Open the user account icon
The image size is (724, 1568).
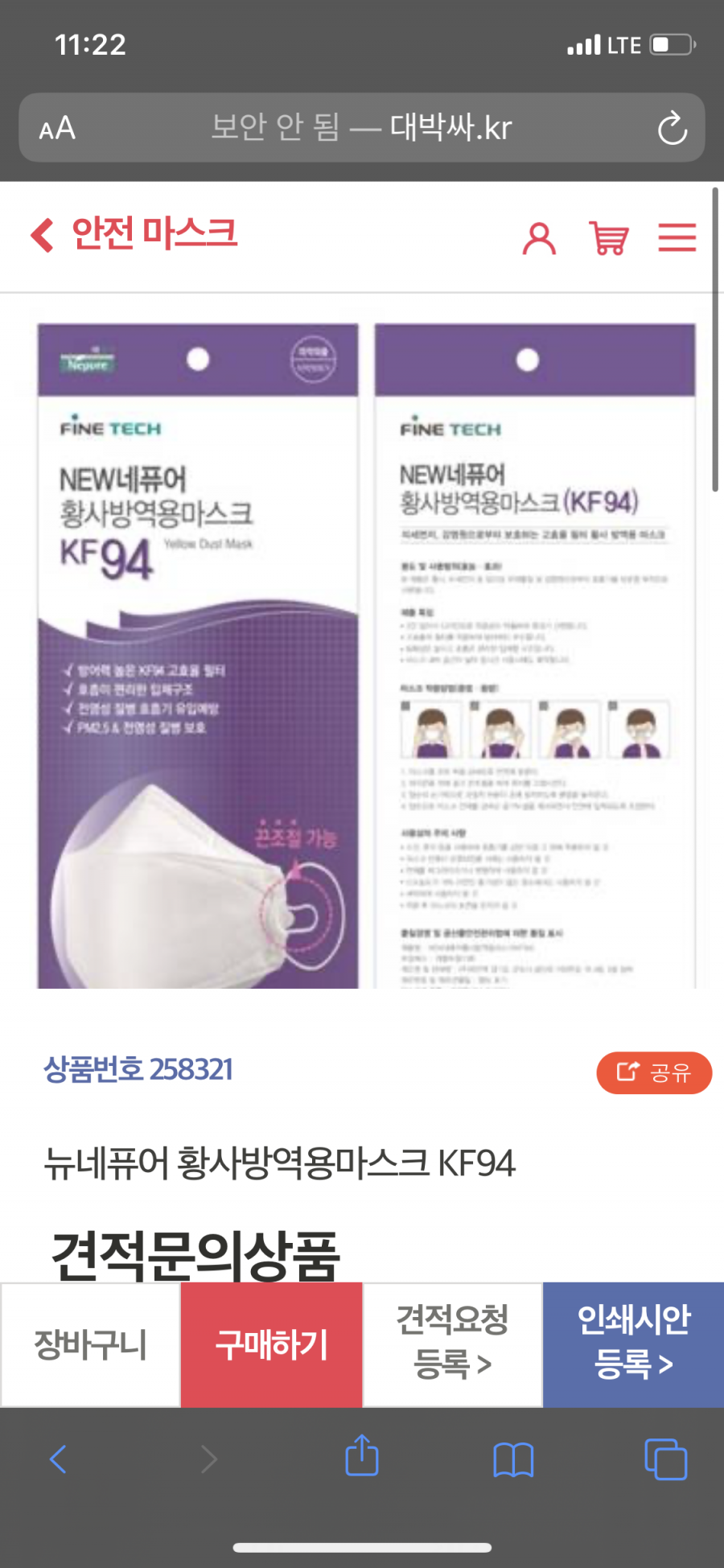(539, 238)
